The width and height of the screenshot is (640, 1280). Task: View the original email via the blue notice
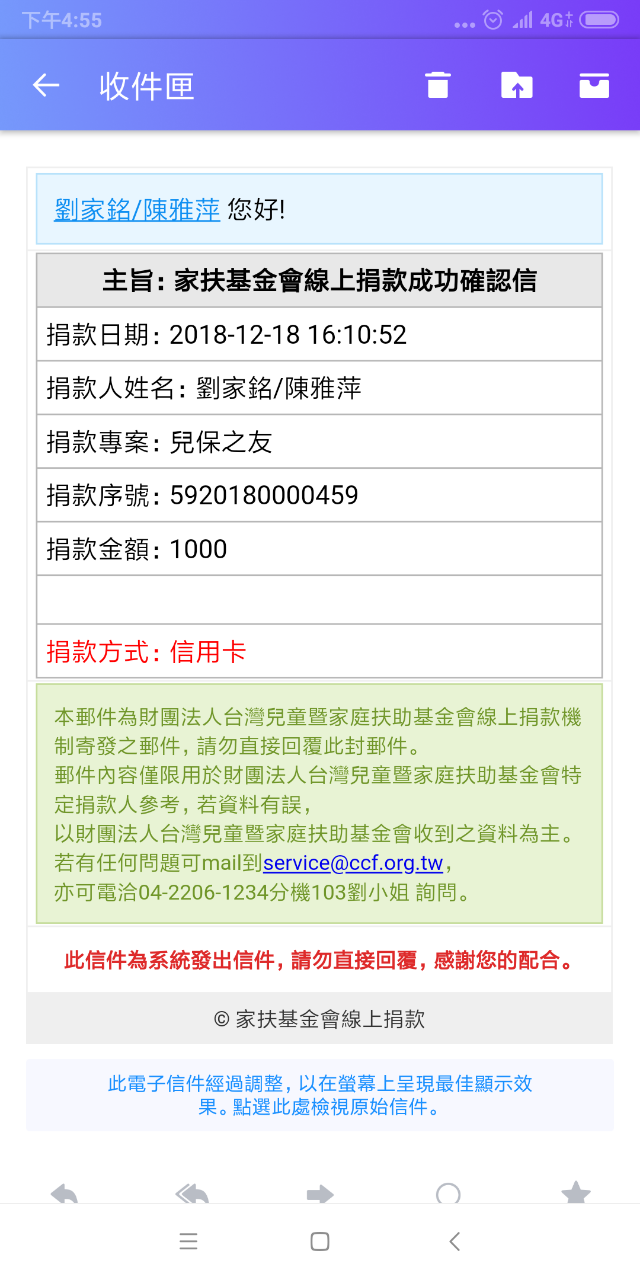pos(319,1095)
